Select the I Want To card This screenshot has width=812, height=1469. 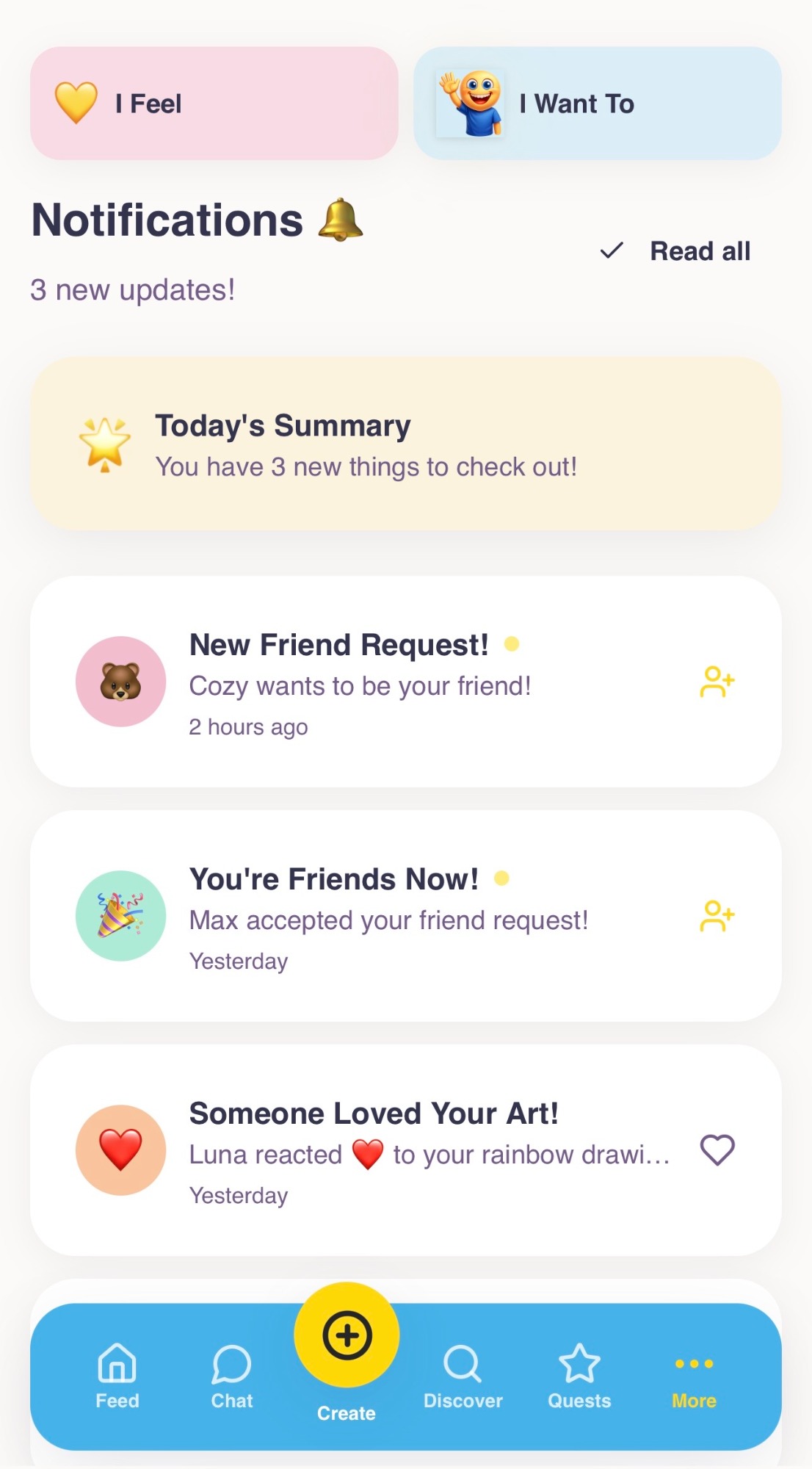pyautogui.click(x=597, y=104)
